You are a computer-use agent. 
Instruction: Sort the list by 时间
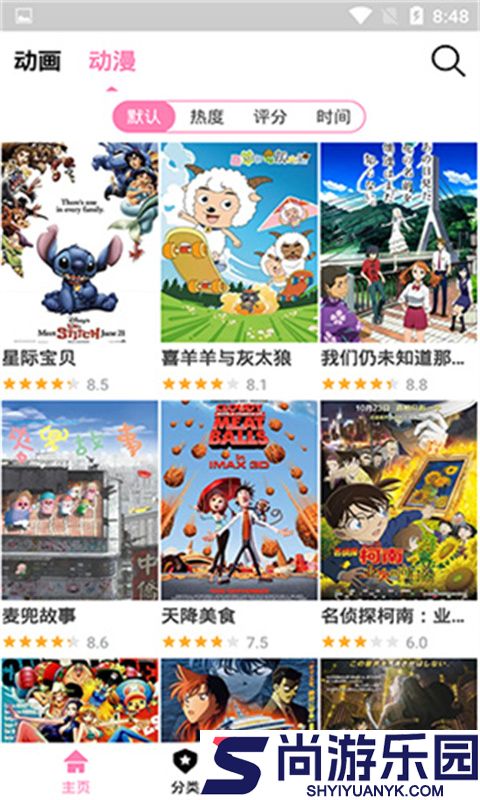[x=333, y=117]
